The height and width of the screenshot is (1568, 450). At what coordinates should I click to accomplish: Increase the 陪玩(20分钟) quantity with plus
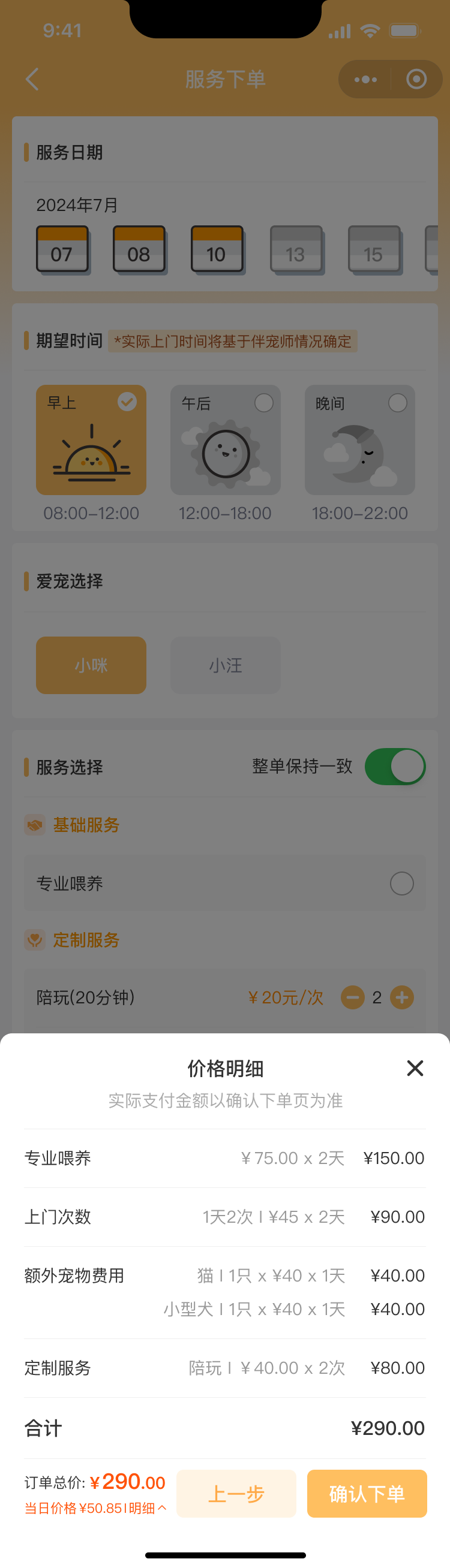tap(401, 997)
